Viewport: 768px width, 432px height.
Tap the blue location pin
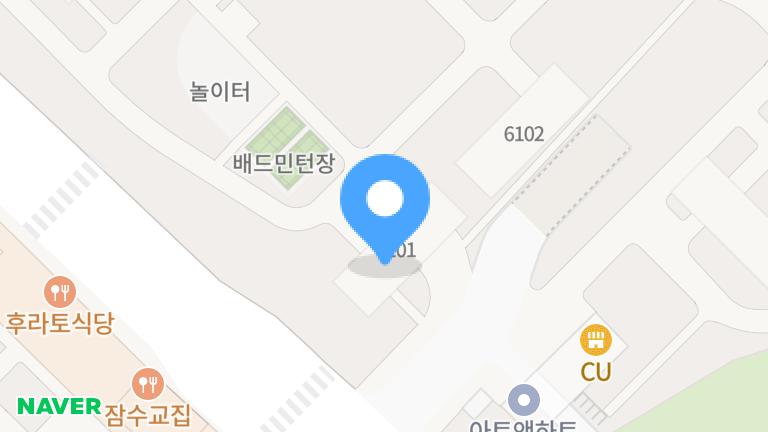pyautogui.click(x=385, y=202)
